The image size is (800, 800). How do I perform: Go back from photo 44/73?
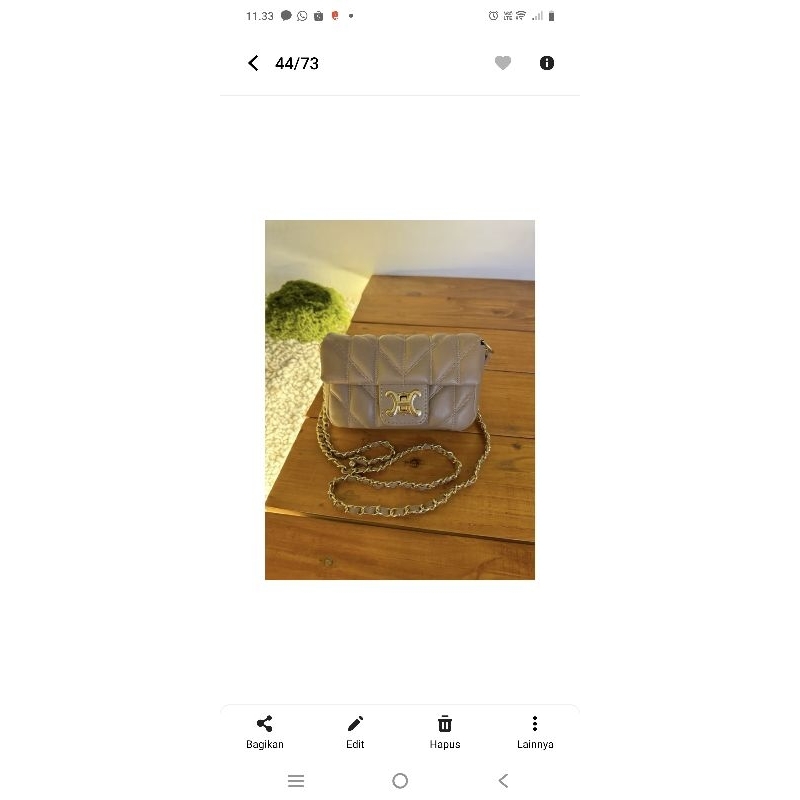coord(253,63)
